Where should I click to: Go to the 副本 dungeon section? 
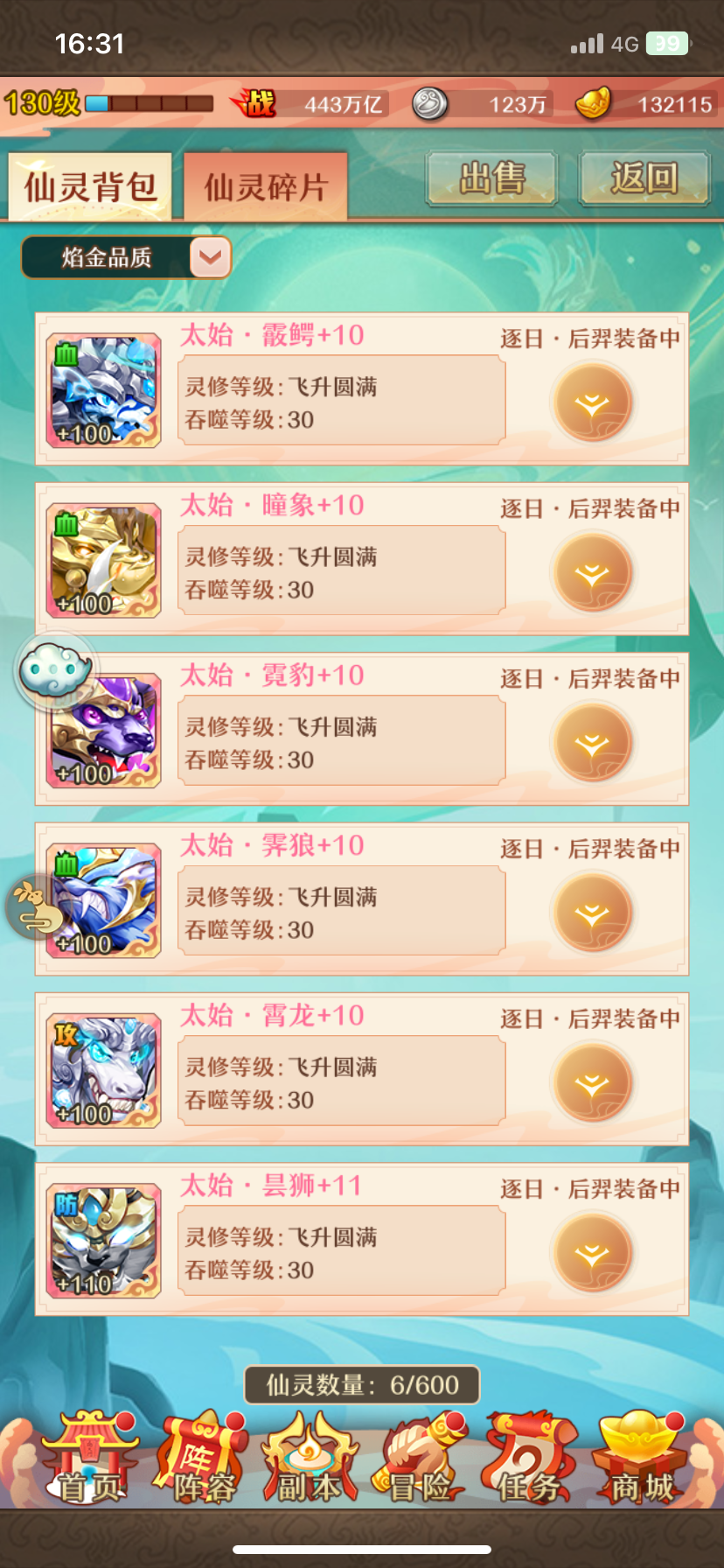point(310,1458)
